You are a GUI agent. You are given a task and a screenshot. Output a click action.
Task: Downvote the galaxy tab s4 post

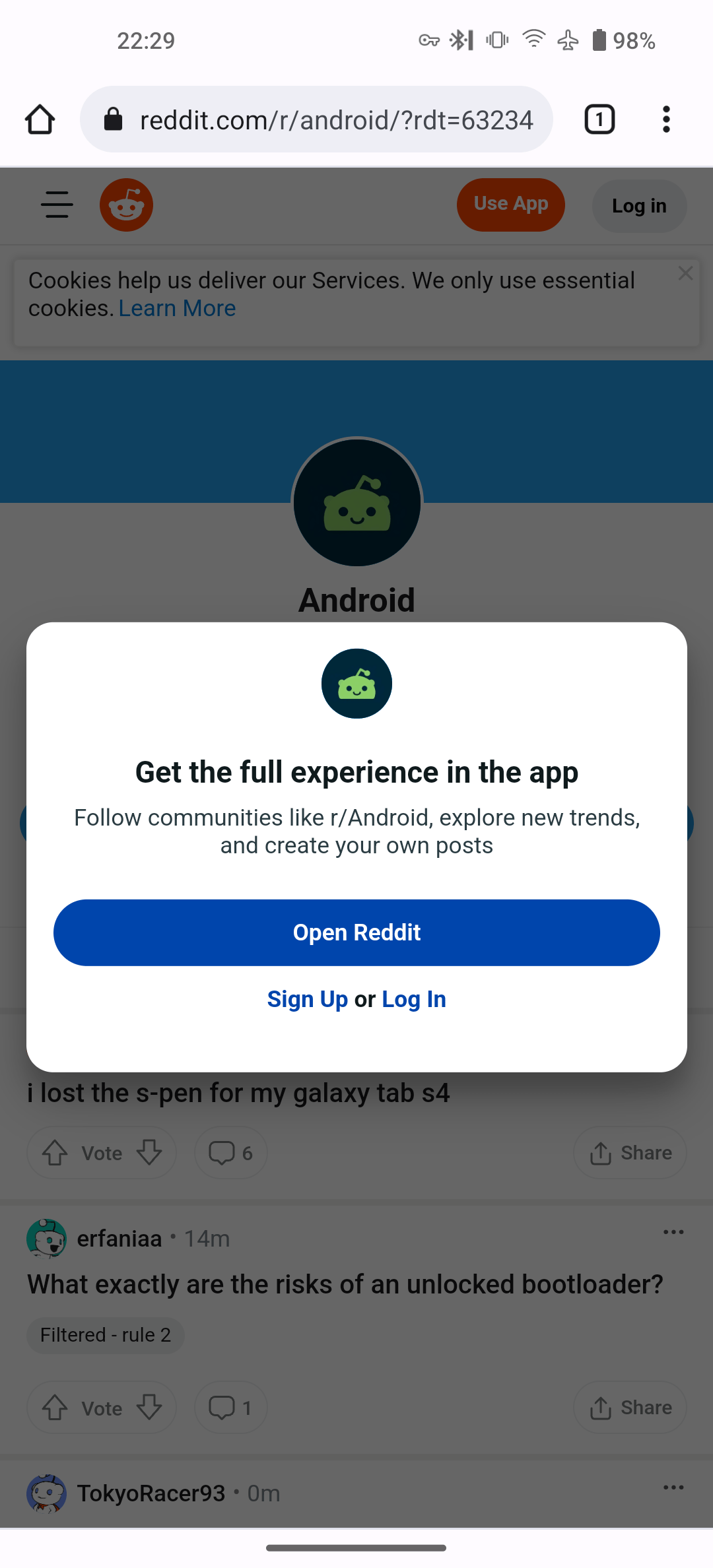pyautogui.click(x=149, y=1153)
